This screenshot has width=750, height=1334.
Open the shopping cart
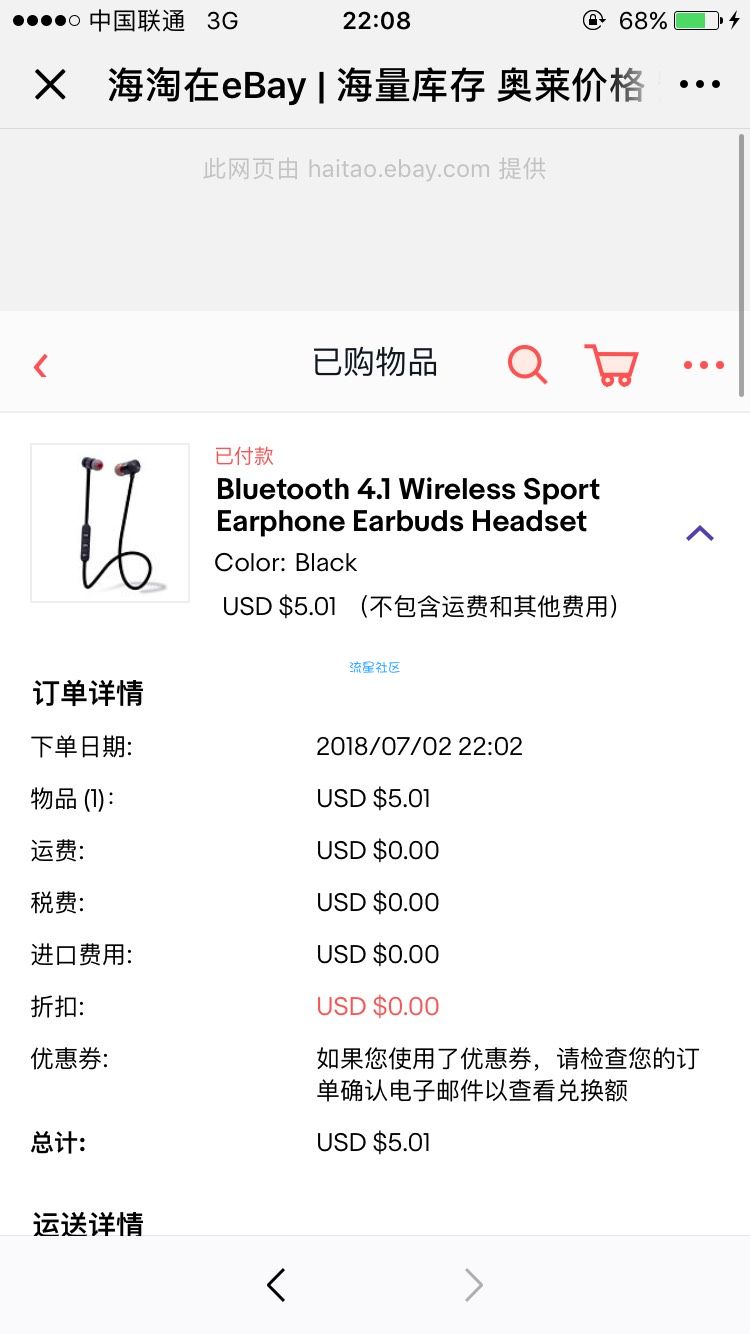612,365
